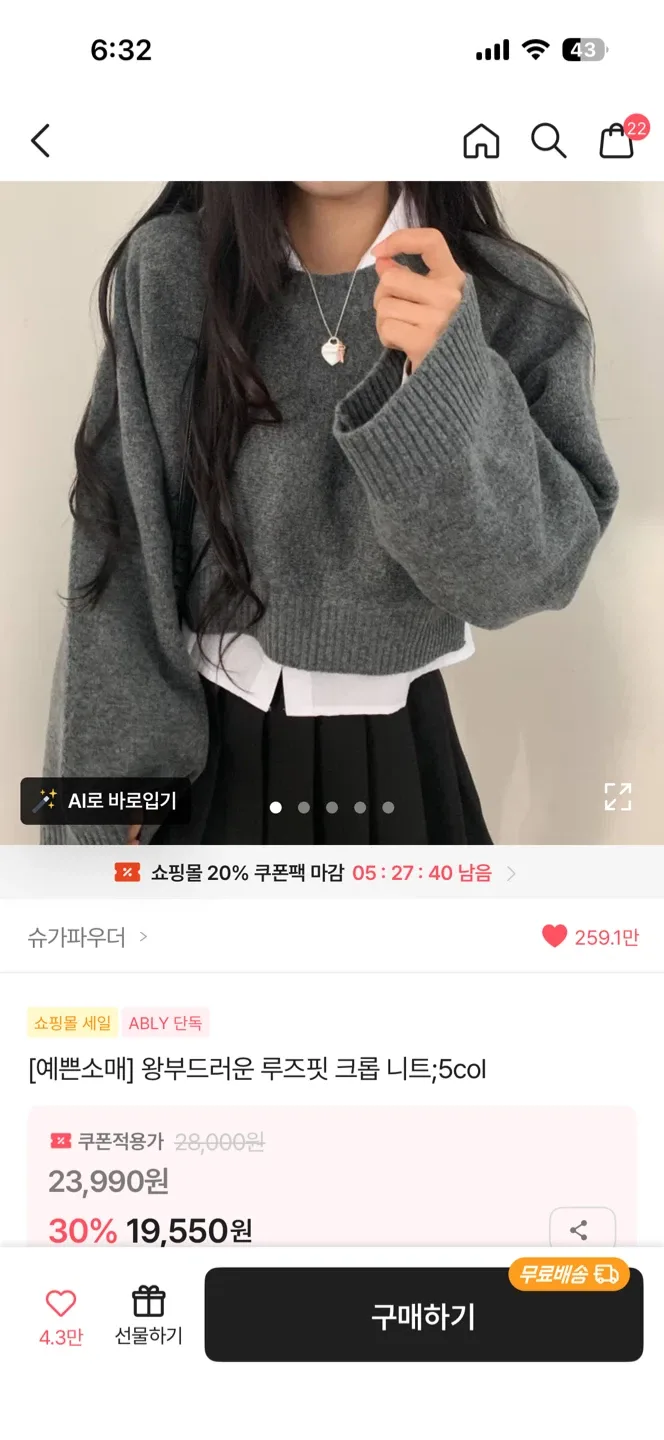Try on with the AI로 바로입기 button
This screenshot has height=1440, width=664.
click(106, 801)
